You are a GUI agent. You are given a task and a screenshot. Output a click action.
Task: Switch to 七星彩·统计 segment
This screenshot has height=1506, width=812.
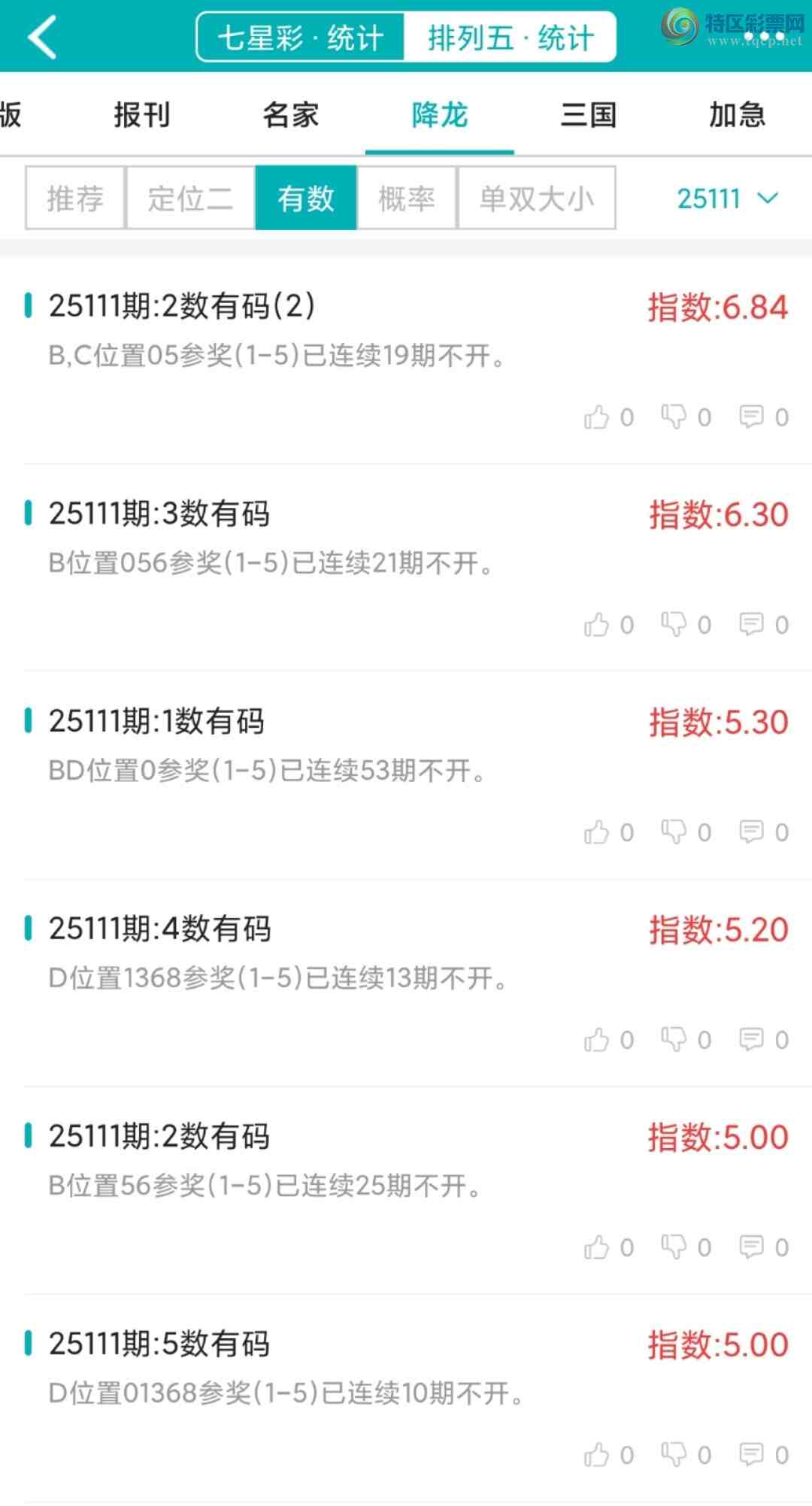coord(301,38)
